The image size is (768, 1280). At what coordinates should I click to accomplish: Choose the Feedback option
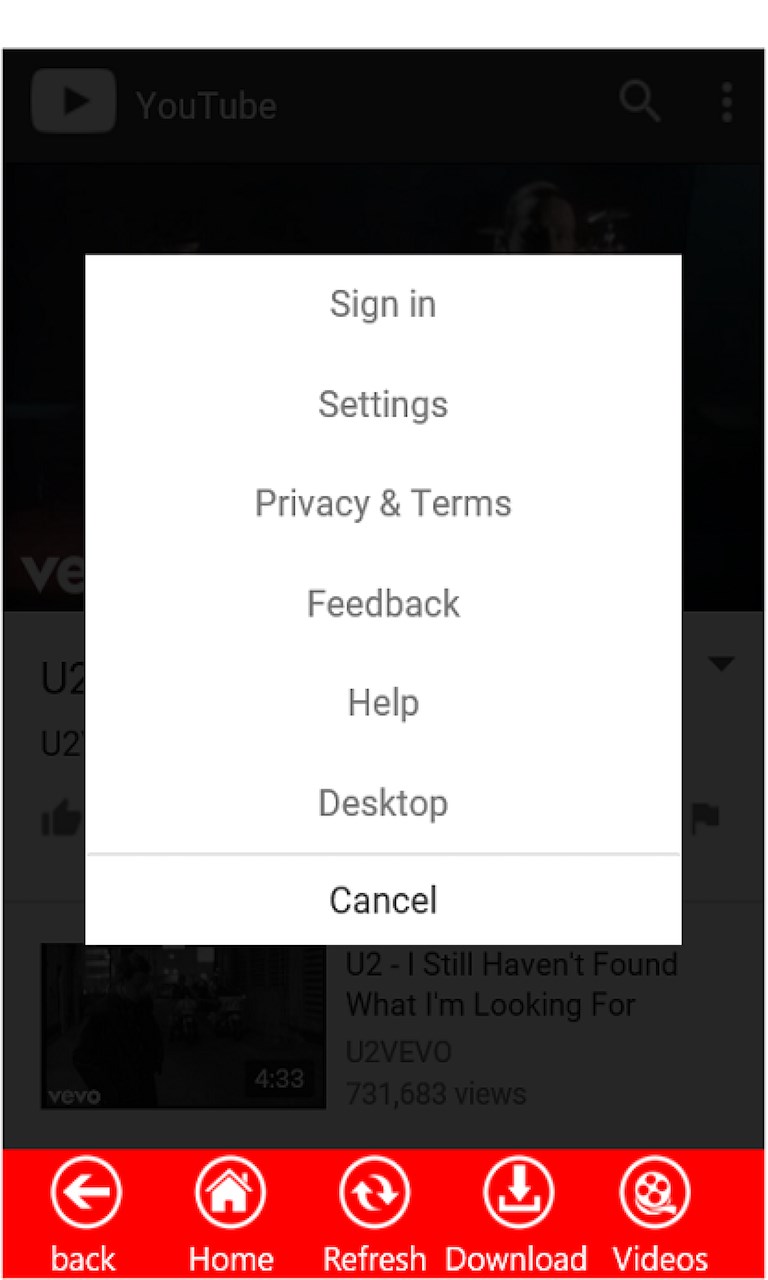click(383, 603)
